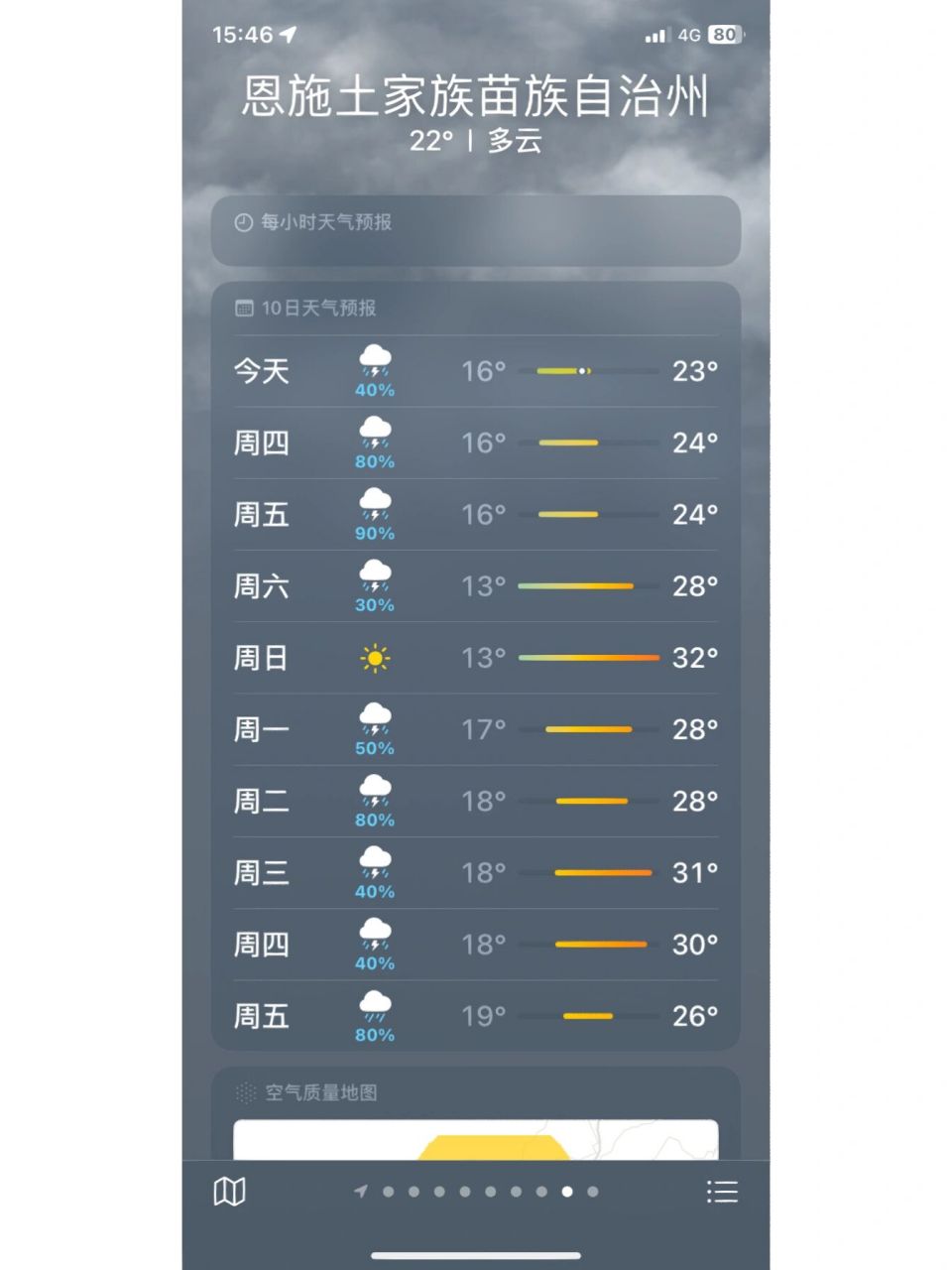Tap the calendar icon next to 10日天气预报

(x=241, y=309)
